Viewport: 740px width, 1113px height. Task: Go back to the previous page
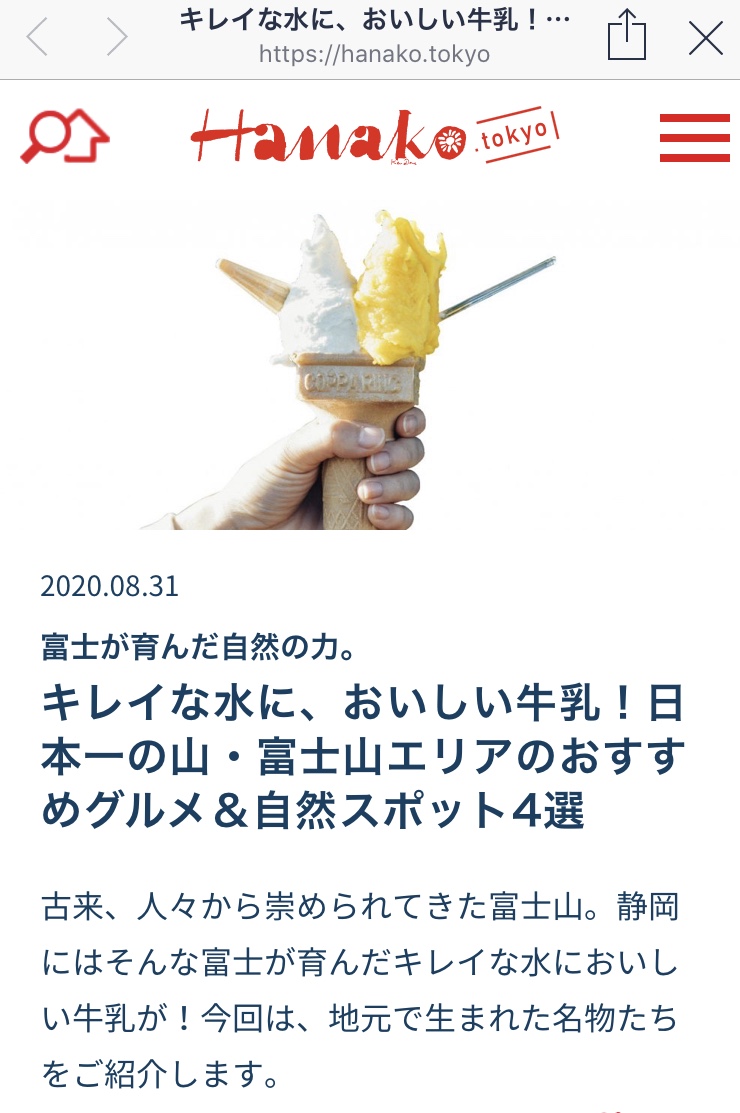click(x=37, y=38)
